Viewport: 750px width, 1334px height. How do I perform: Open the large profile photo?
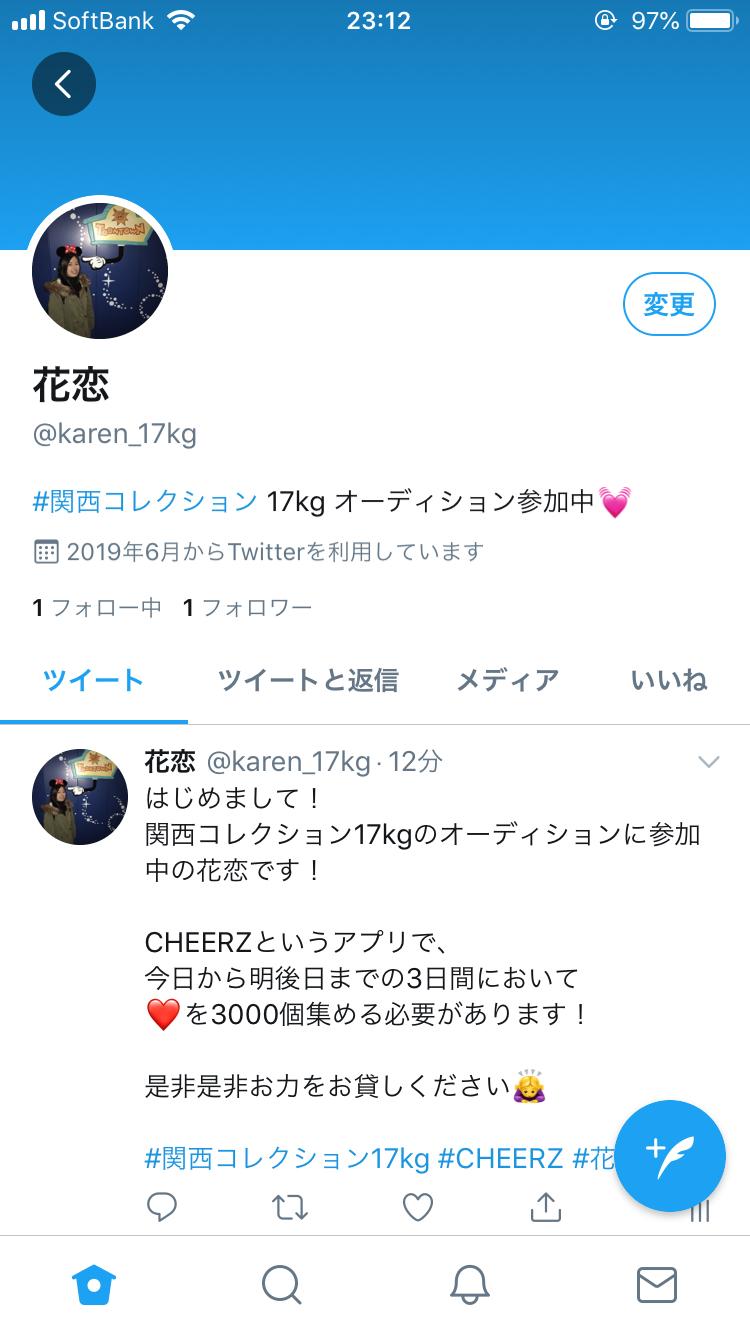[x=100, y=271]
